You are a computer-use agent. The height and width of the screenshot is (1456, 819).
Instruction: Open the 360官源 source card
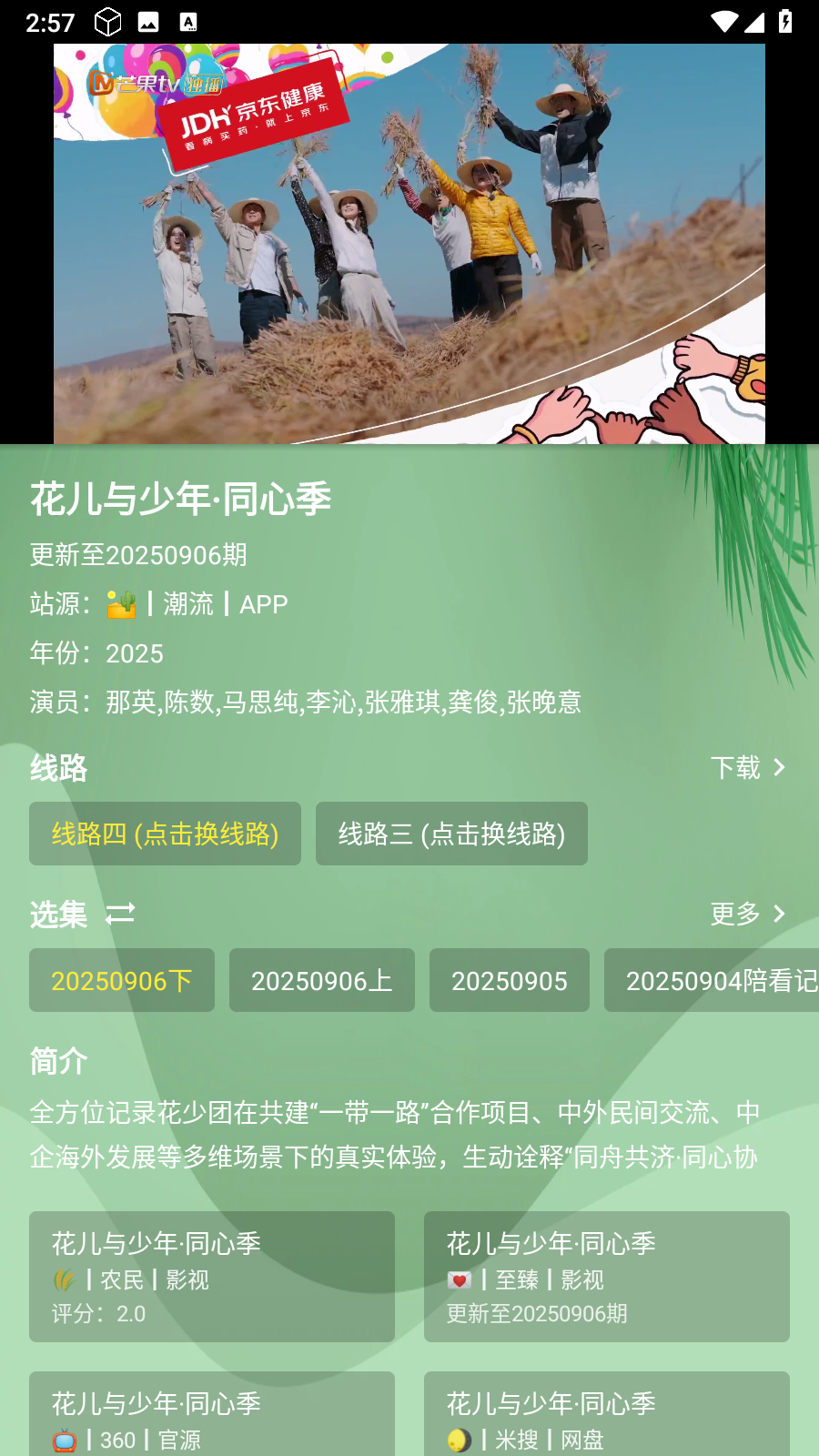pos(212,1416)
